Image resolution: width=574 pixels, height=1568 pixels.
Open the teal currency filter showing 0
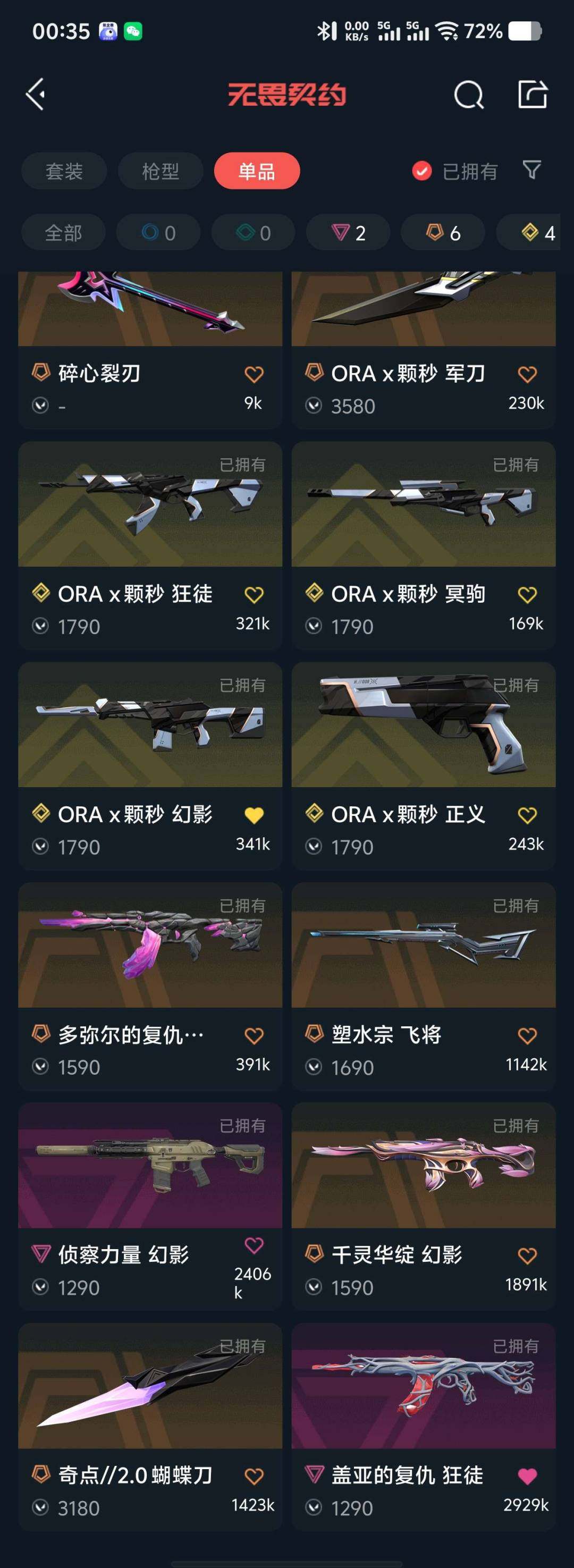click(x=252, y=232)
